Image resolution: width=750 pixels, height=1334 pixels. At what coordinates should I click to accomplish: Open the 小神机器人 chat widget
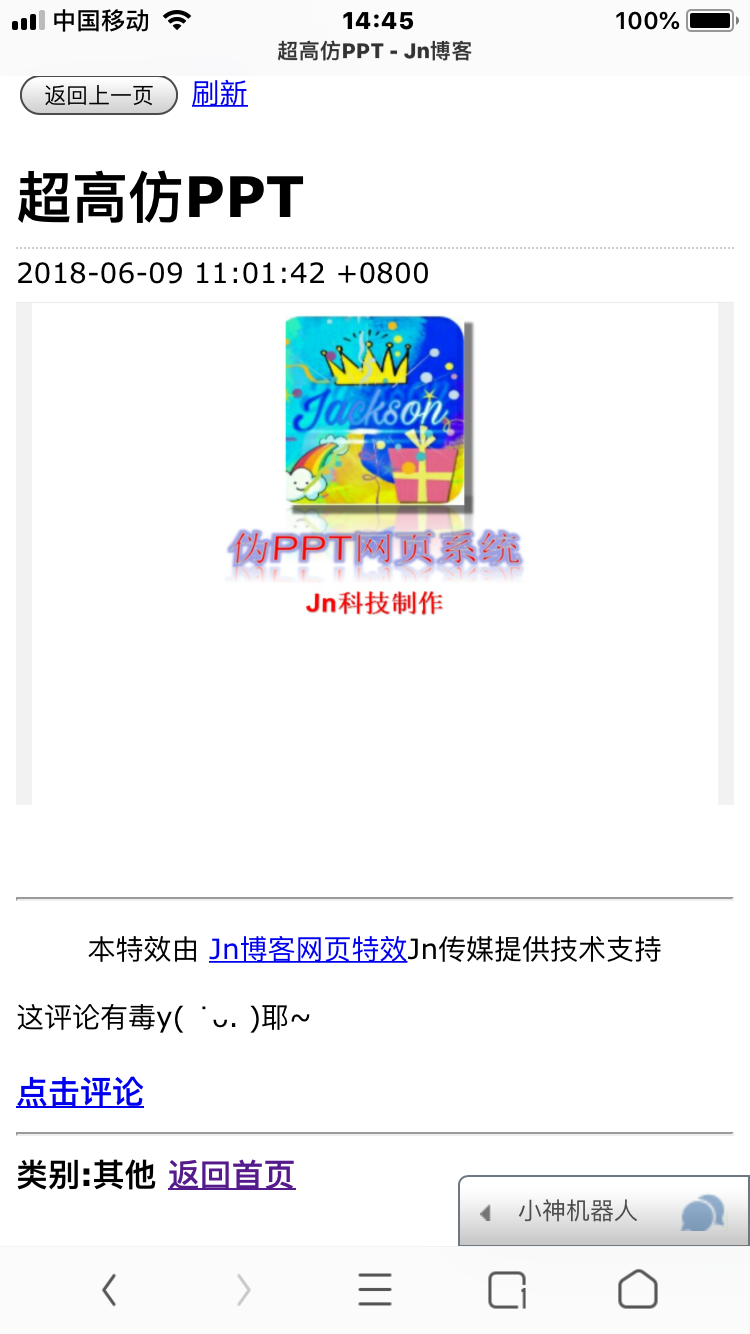604,1211
